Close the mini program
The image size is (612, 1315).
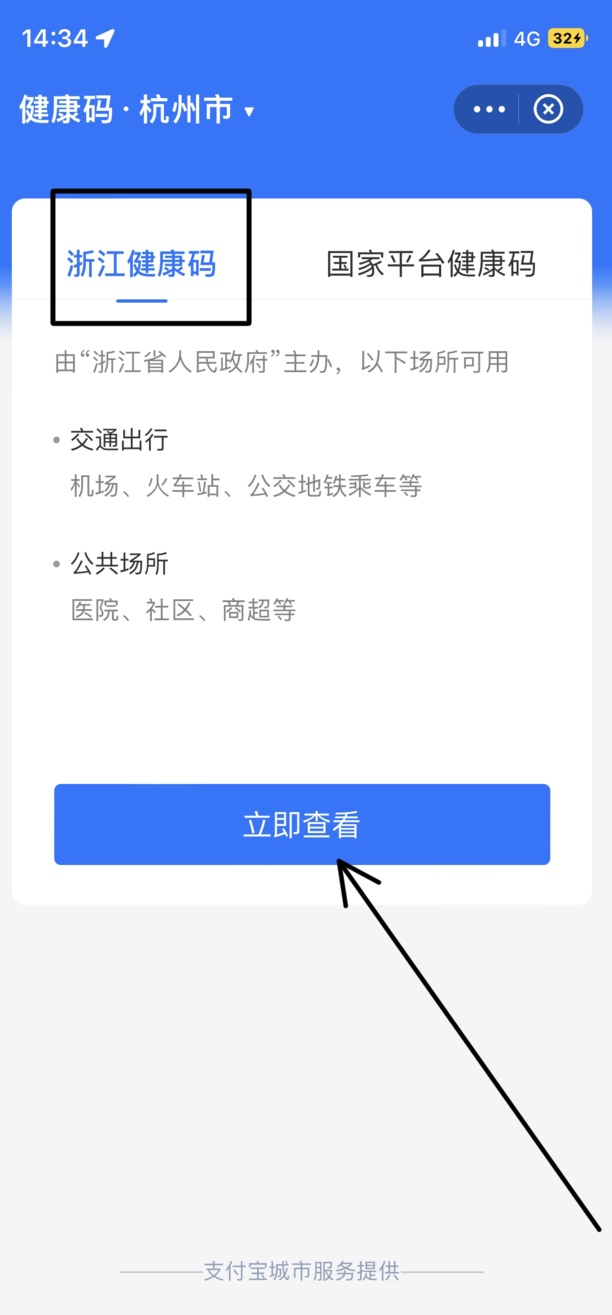(x=548, y=109)
